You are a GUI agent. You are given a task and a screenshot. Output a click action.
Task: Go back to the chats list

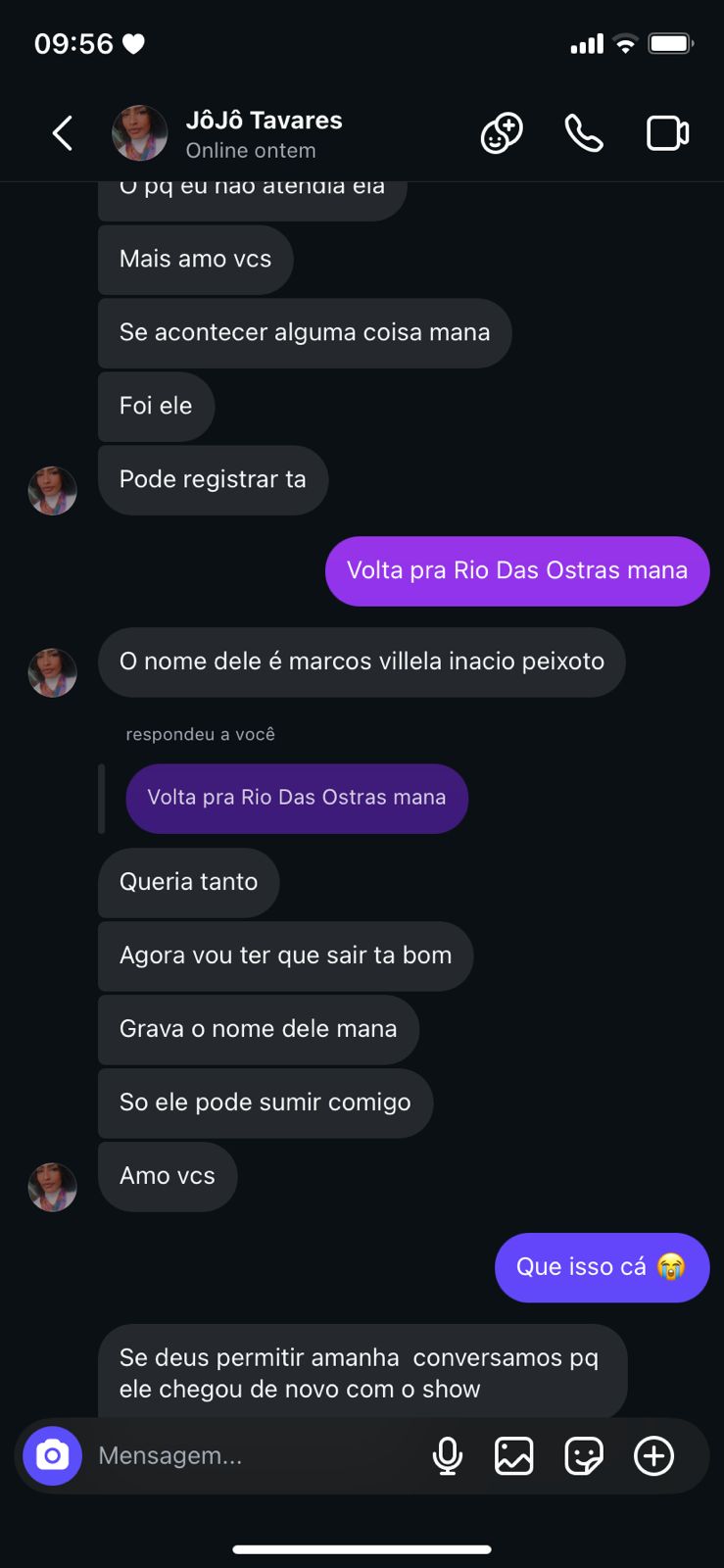pos(63,133)
